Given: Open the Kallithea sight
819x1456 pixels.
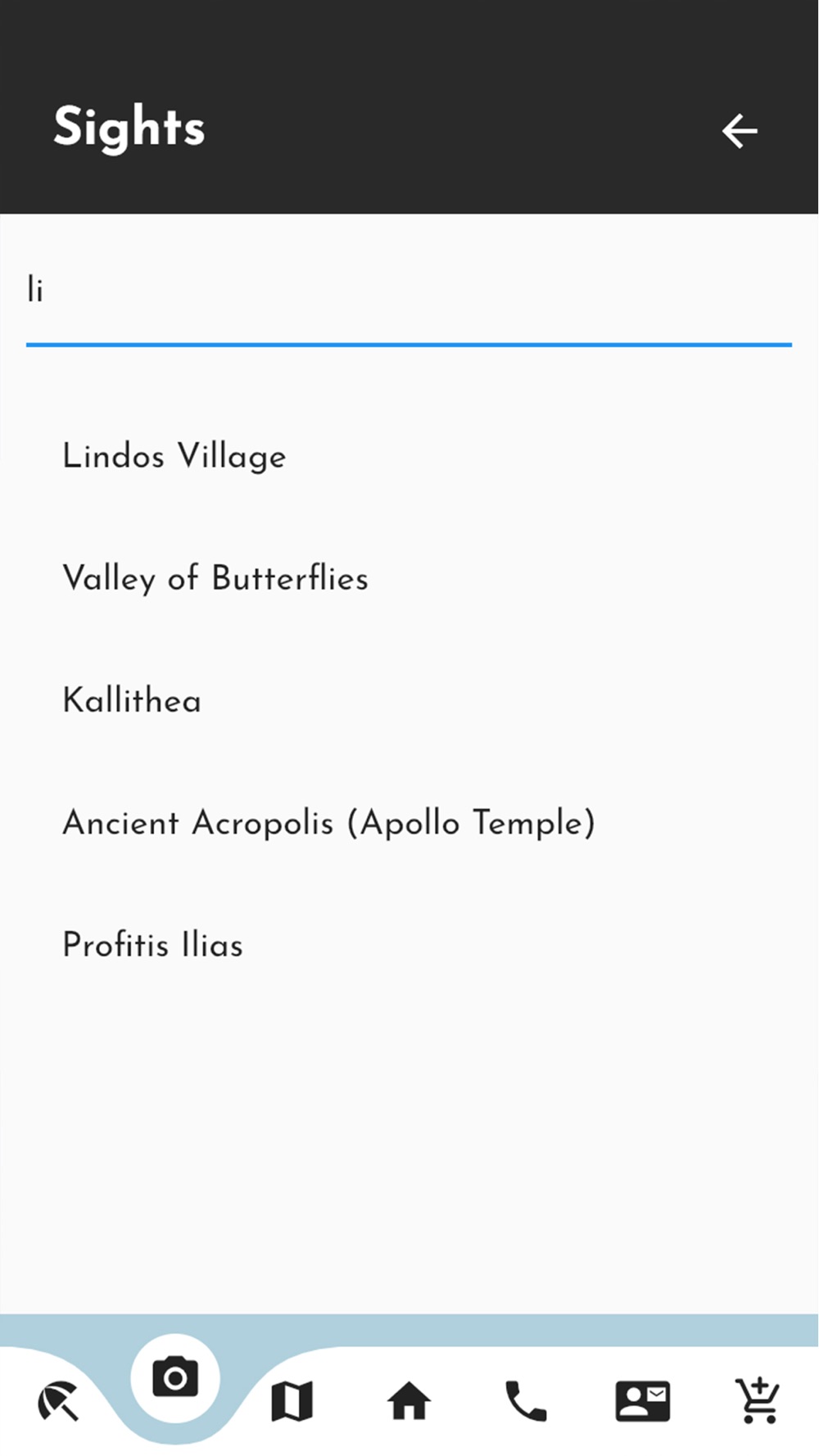Looking at the screenshot, I should point(132,701).
